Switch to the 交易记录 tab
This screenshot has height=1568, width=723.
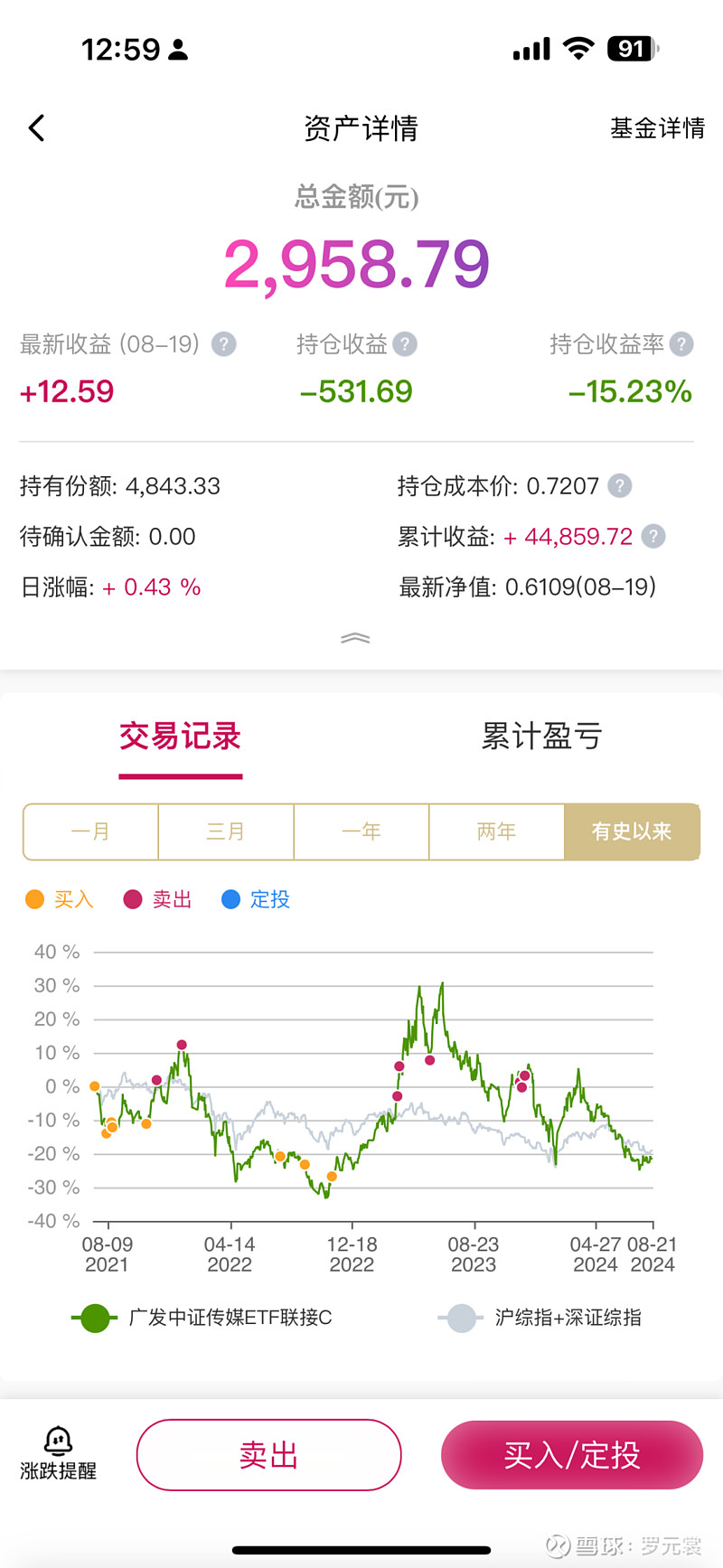pos(180,737)
